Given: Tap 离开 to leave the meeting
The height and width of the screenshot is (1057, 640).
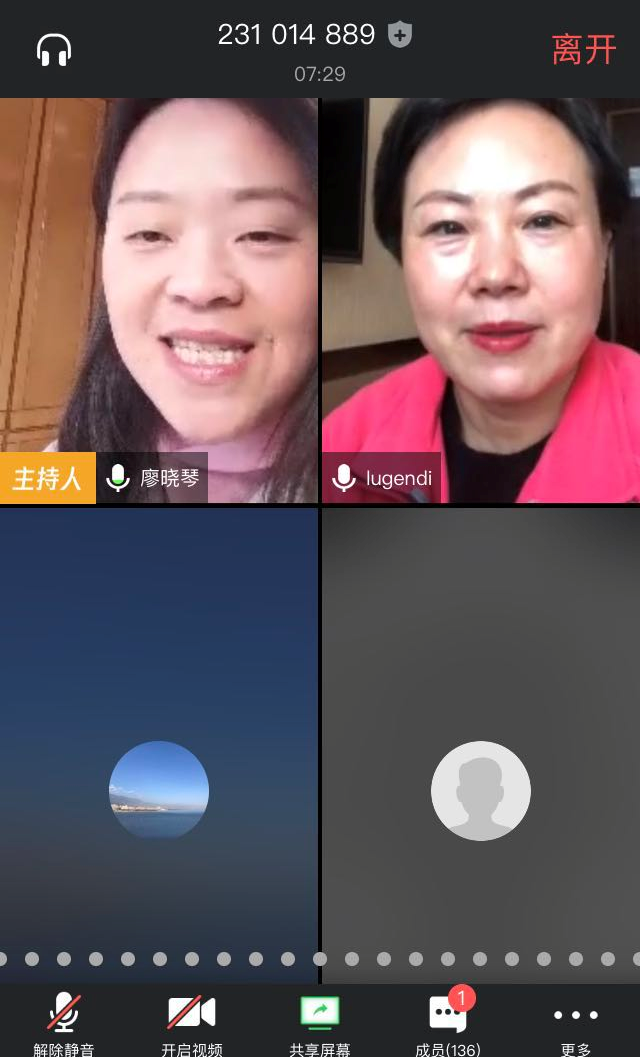Looking at the screenshot, I should [x=584, y=49].
